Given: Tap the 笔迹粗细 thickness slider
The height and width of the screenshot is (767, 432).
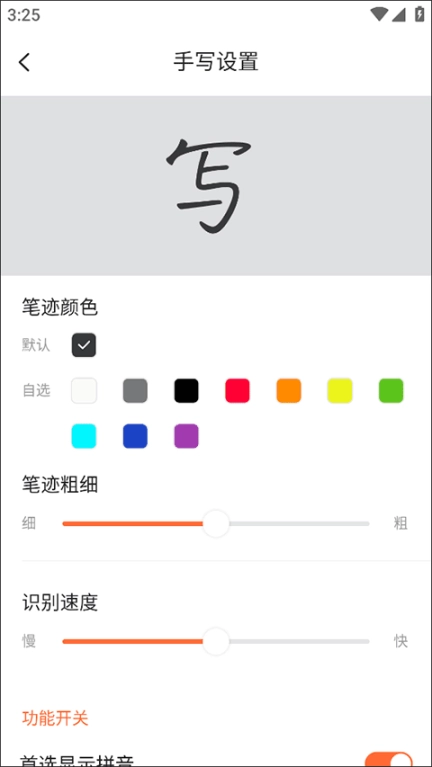Looking at the screenshot, I should (216, 523).
